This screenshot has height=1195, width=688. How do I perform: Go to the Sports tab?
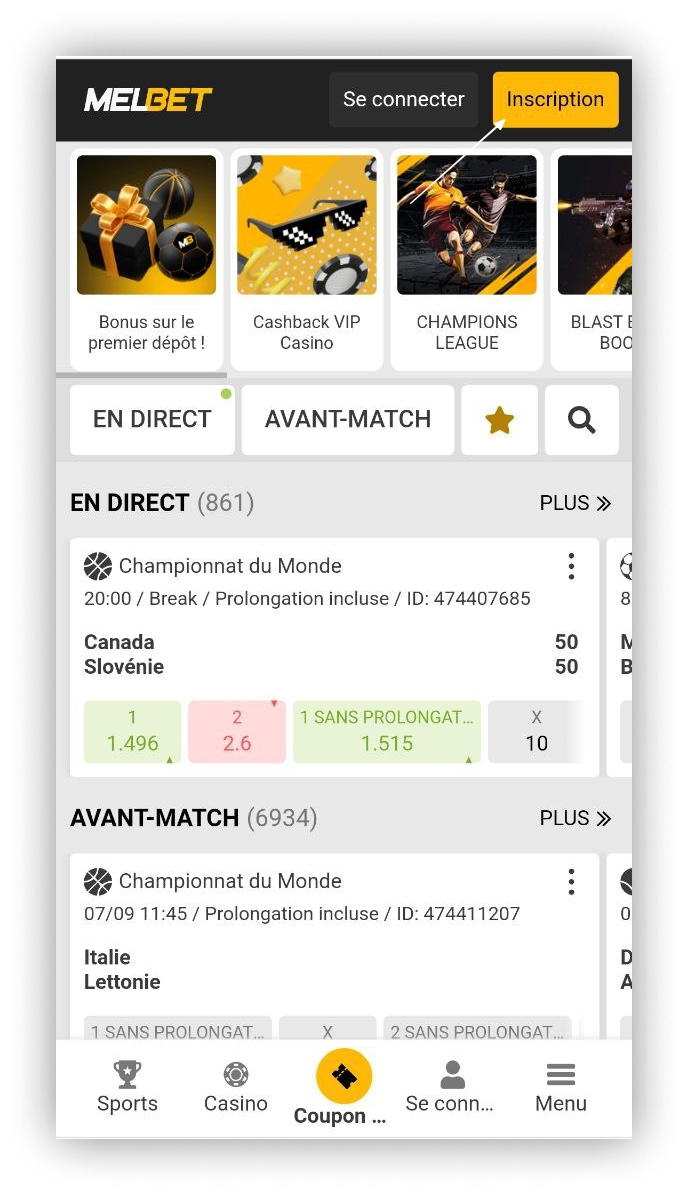coord(127,1087)
